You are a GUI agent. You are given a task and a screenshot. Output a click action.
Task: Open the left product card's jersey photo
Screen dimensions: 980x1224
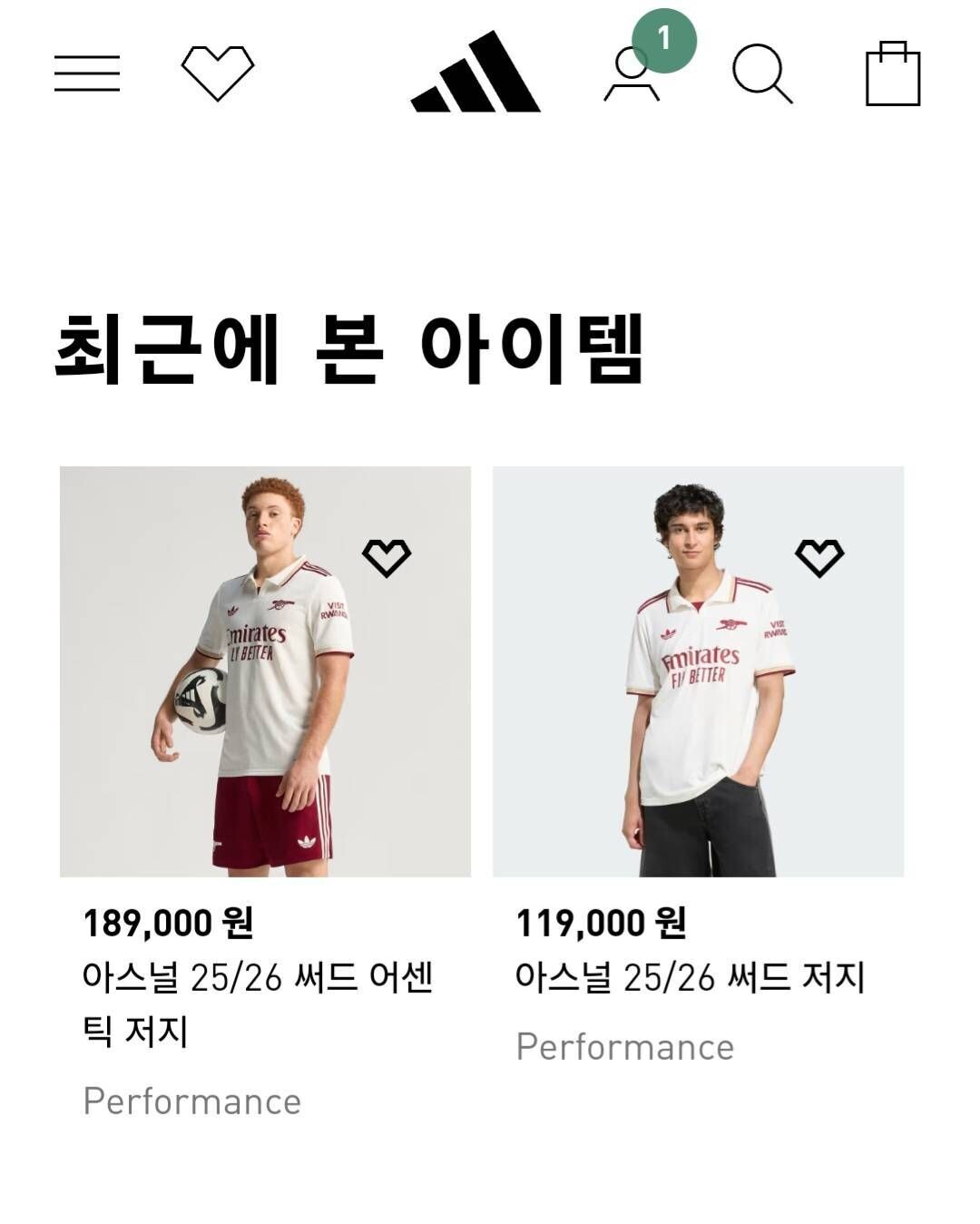pyautogui.click(x=261, y=671)
